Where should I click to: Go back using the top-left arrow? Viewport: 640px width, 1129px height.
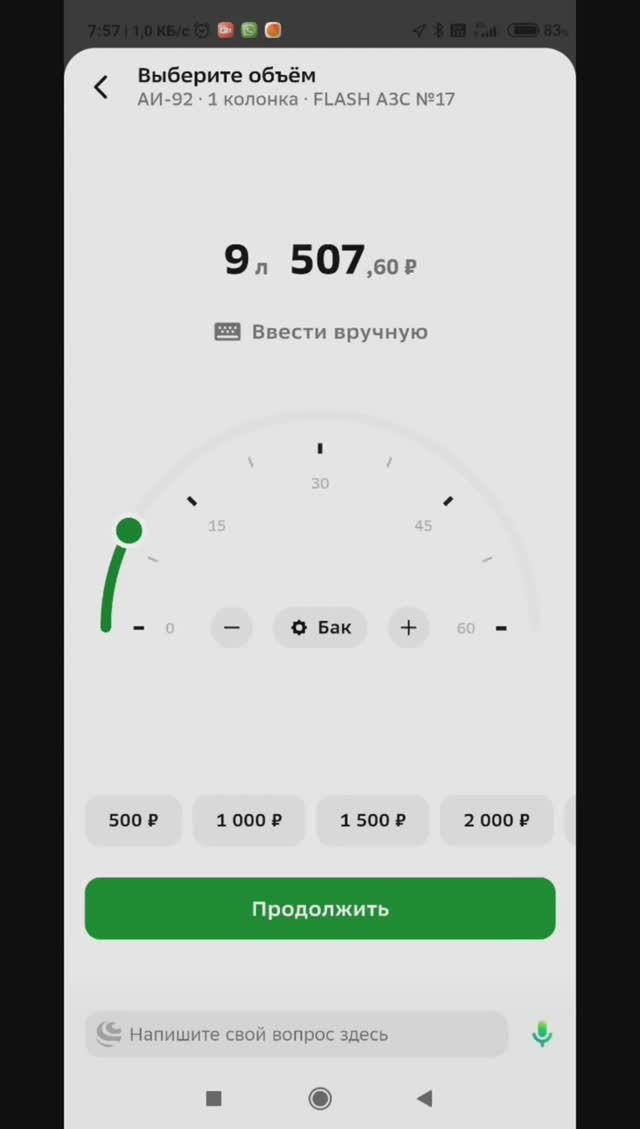(101, 87)
